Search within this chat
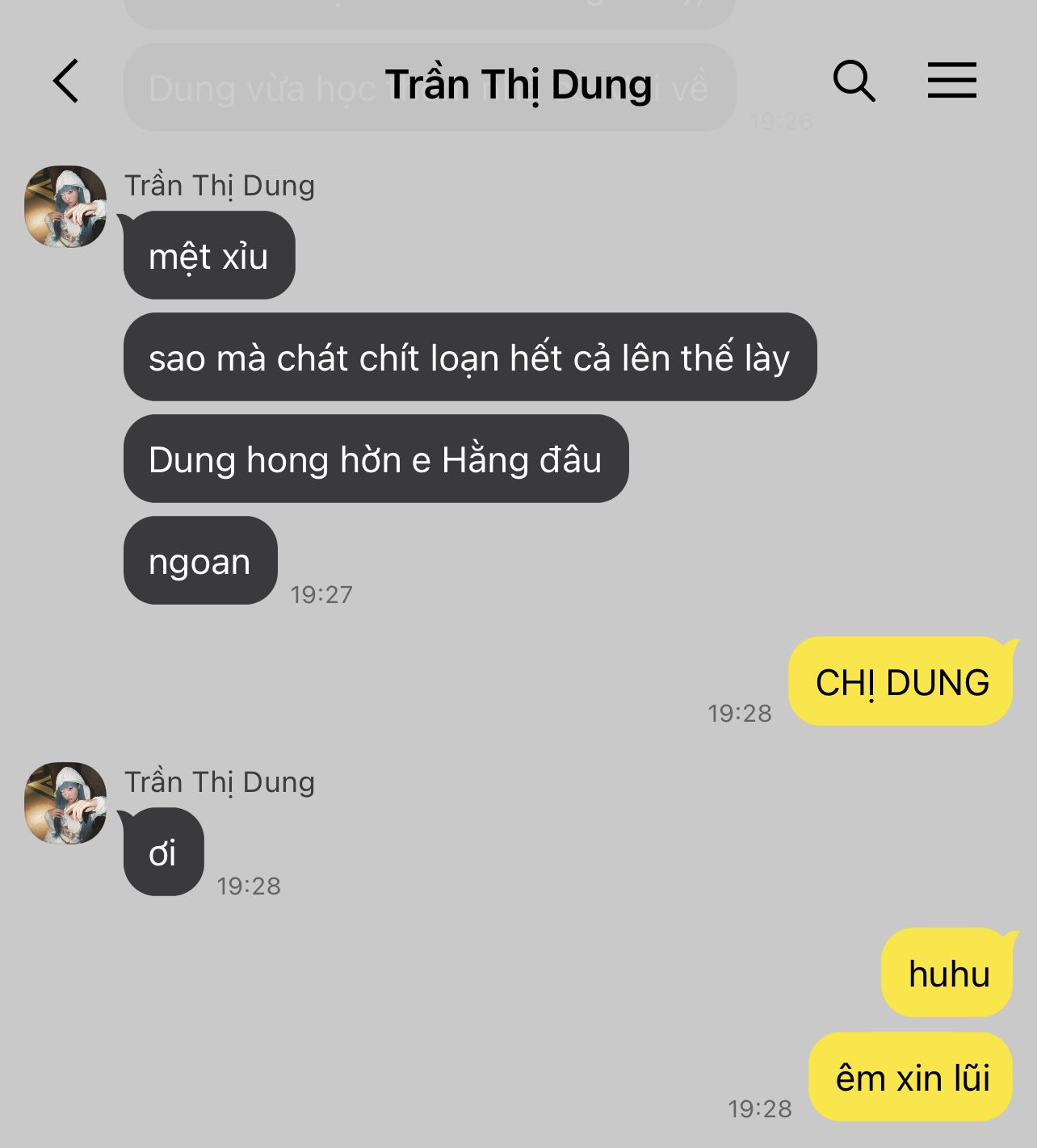The width and height of the screenshot is (1037, 1148). [854, 81]
